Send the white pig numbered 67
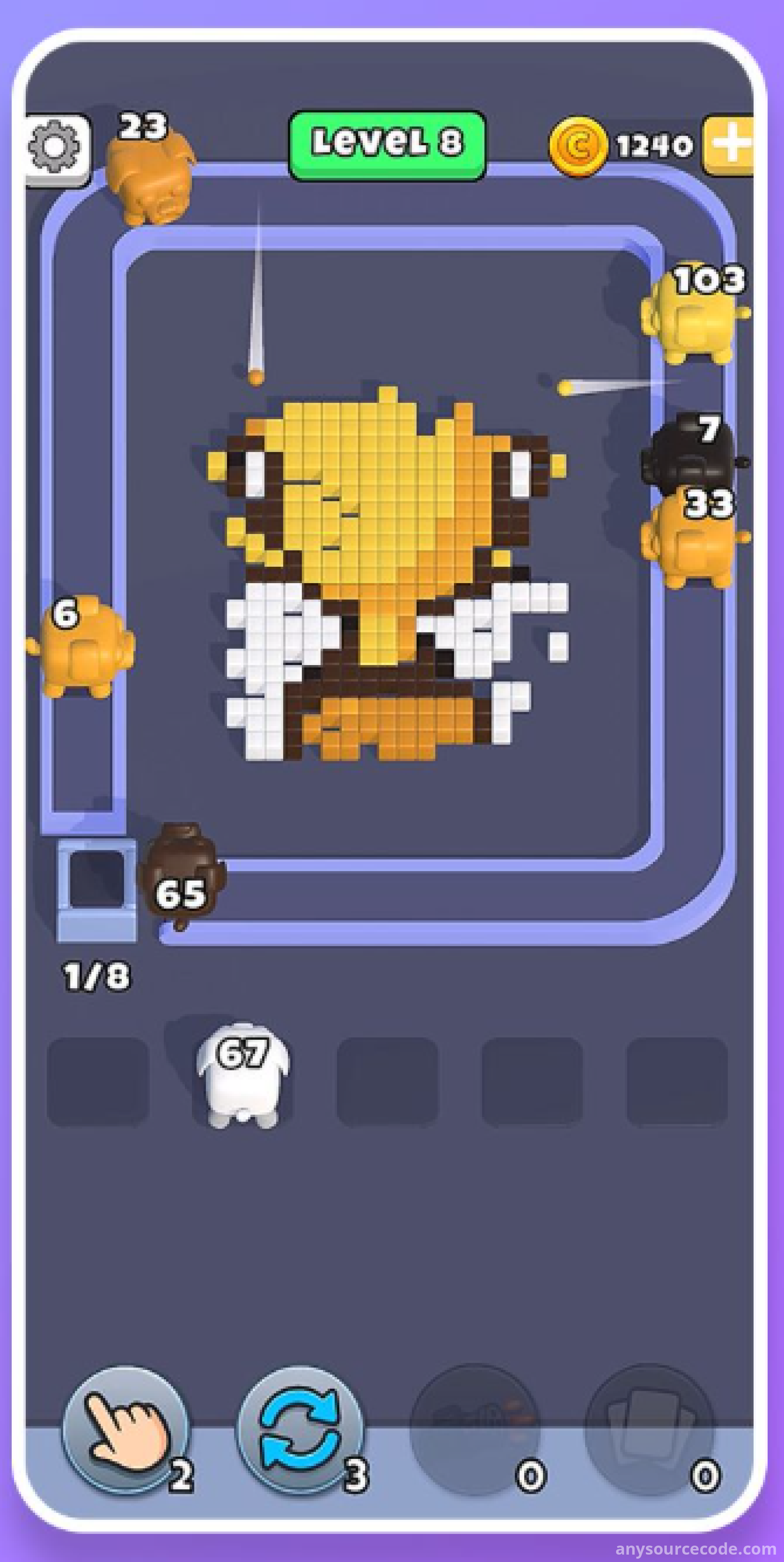 point(244,1074)
